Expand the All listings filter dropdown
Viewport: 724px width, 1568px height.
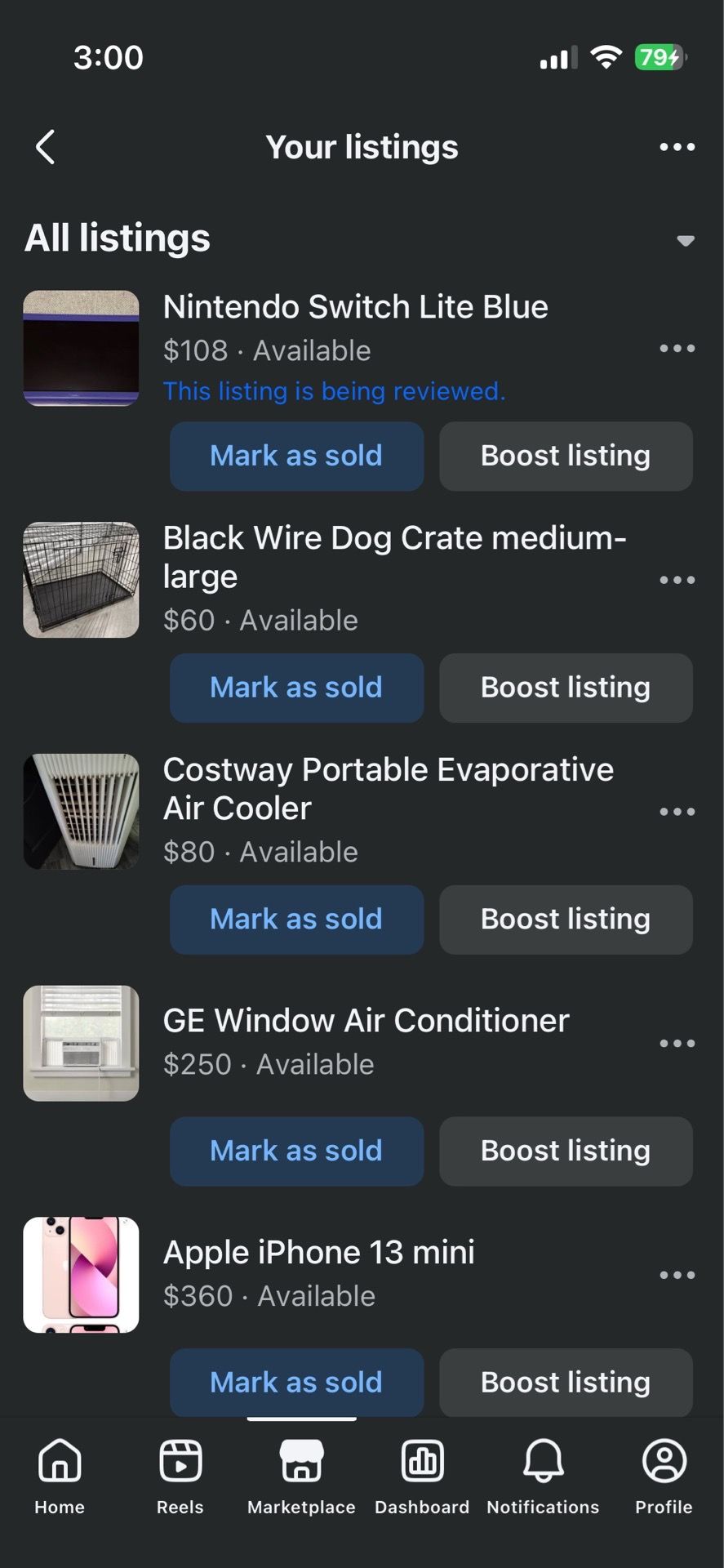coord(686,240)
